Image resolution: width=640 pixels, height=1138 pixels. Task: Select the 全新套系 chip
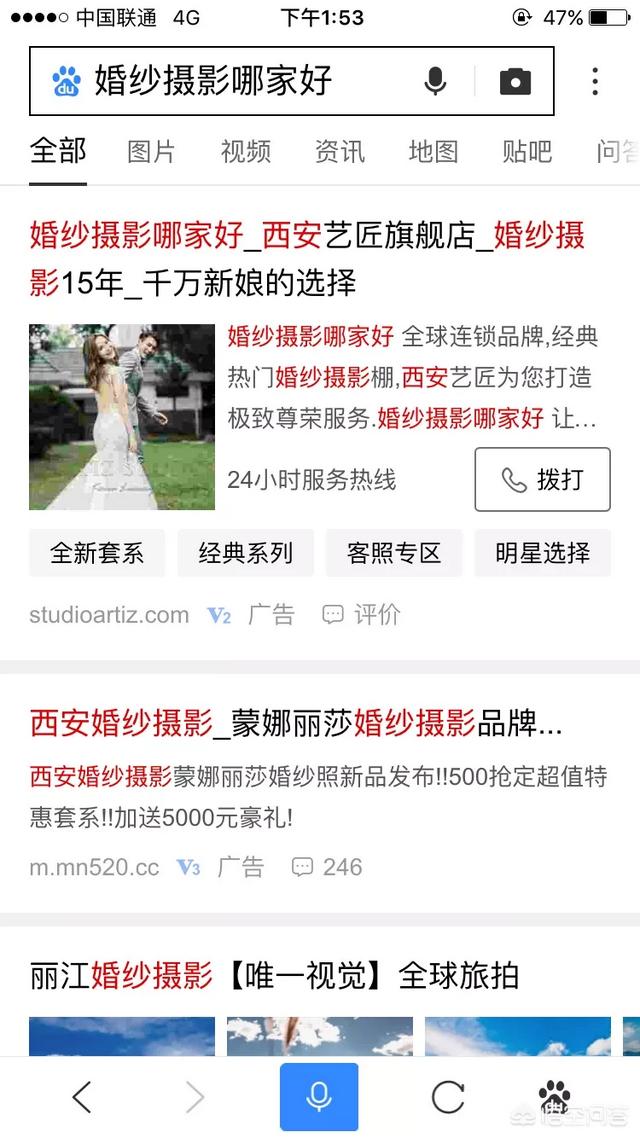coord(97,553)
